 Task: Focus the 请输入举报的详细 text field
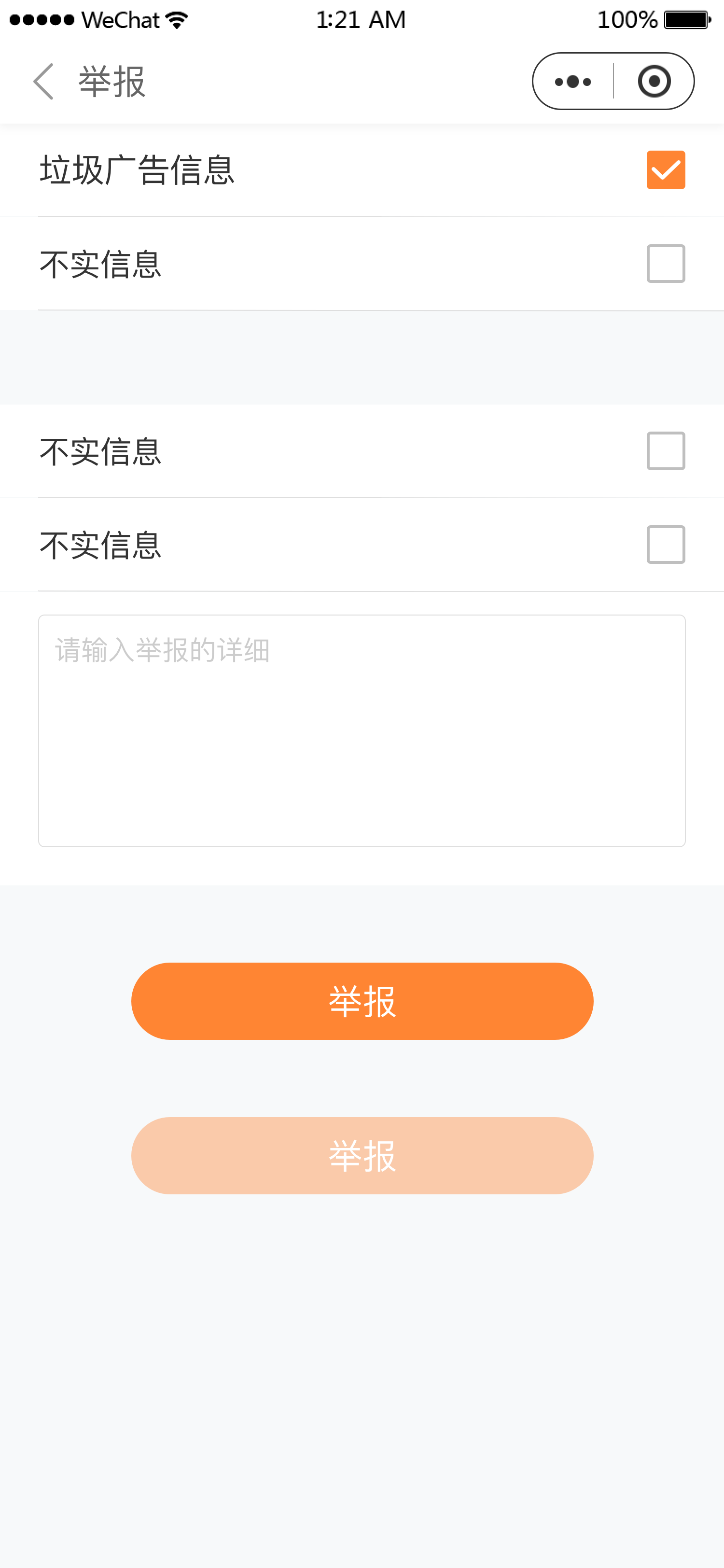pos(362,730)
